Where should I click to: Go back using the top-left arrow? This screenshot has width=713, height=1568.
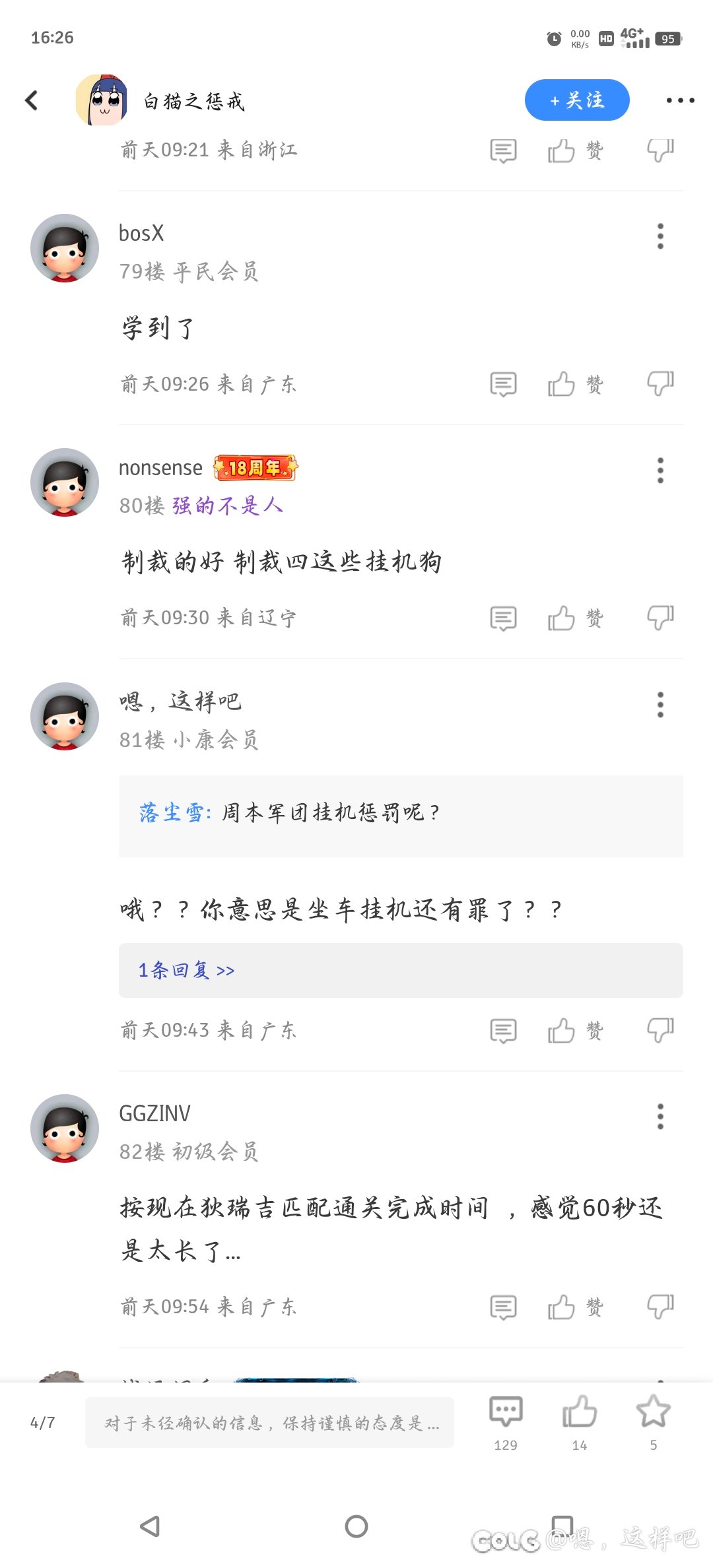click(31, 100)
